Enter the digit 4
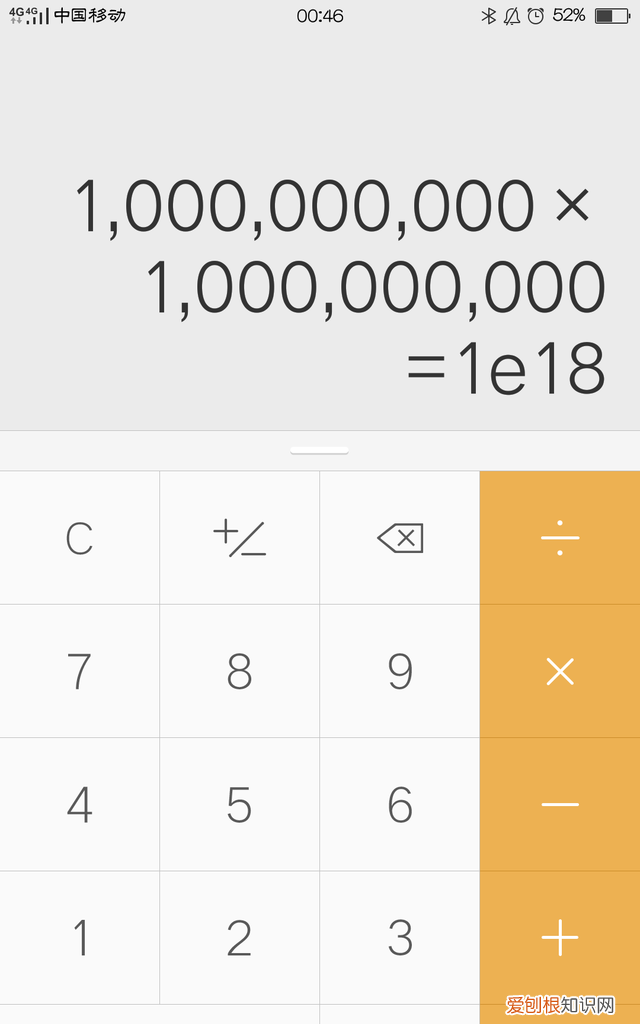Image resolution: width=640 pixels, height=1024 pixels. [79, 805]
